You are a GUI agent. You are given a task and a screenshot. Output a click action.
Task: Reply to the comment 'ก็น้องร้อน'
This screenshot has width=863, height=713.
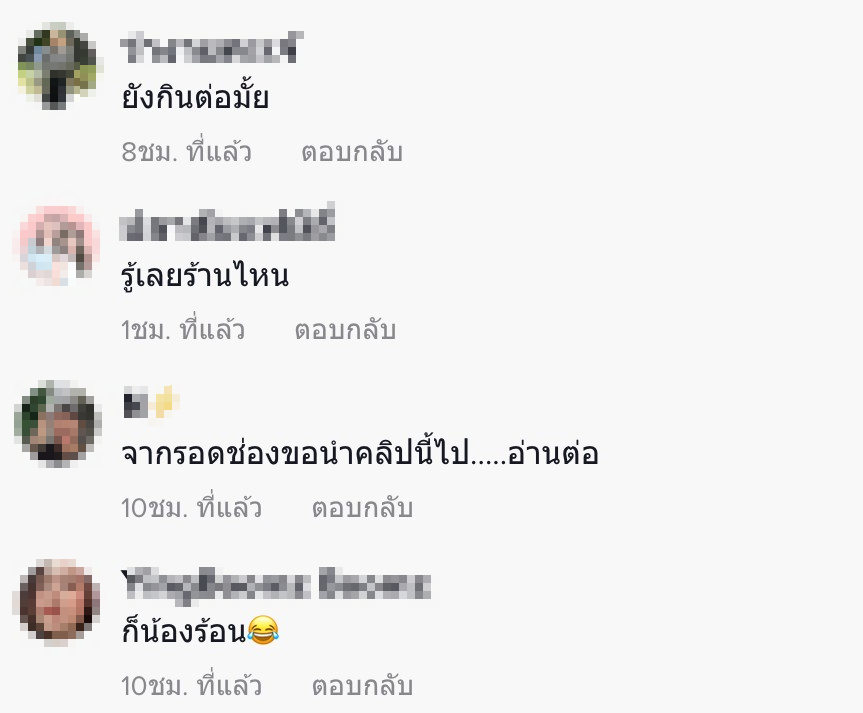(x=362, y=686)
